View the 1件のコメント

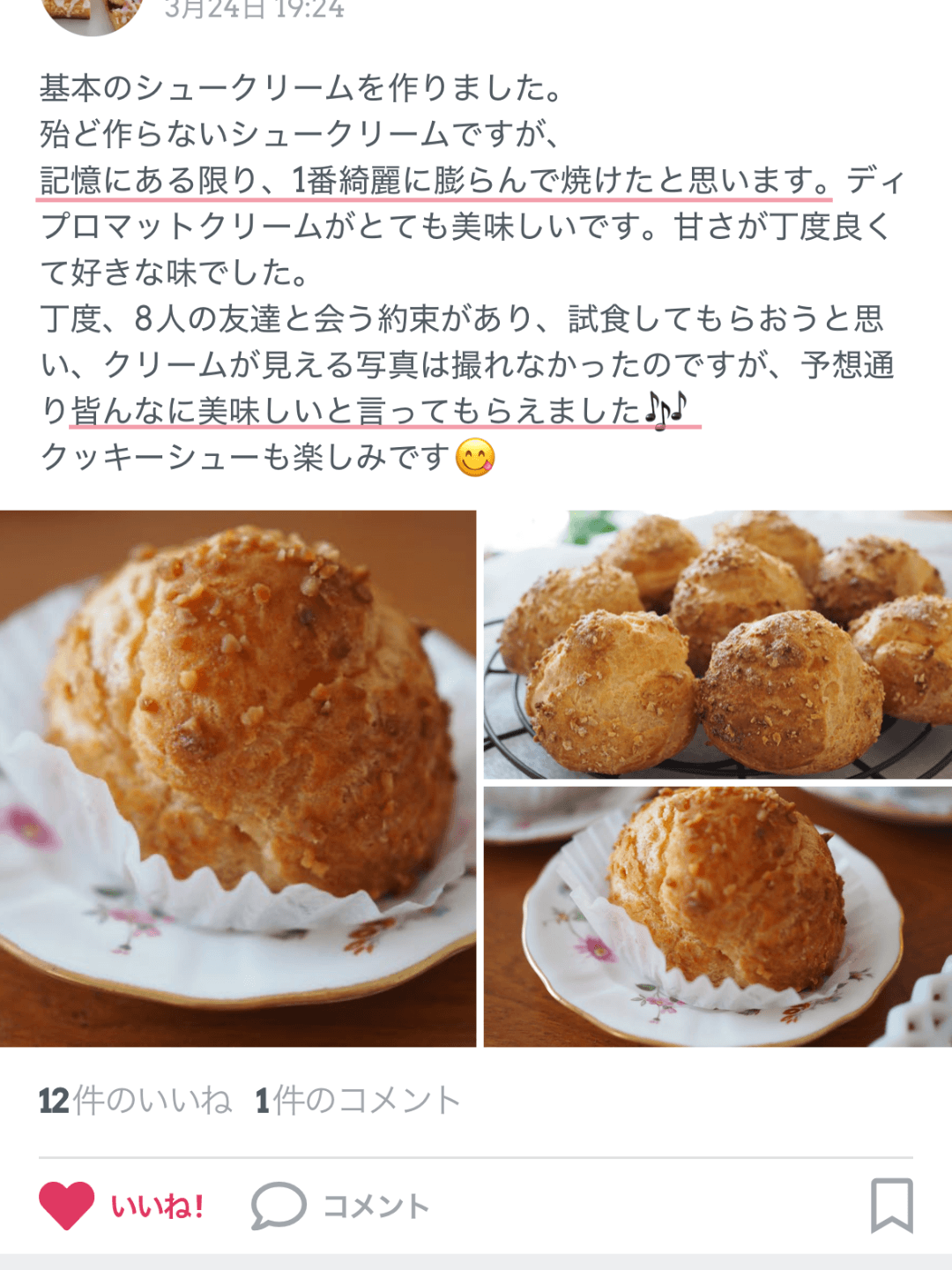(357, 1101)
